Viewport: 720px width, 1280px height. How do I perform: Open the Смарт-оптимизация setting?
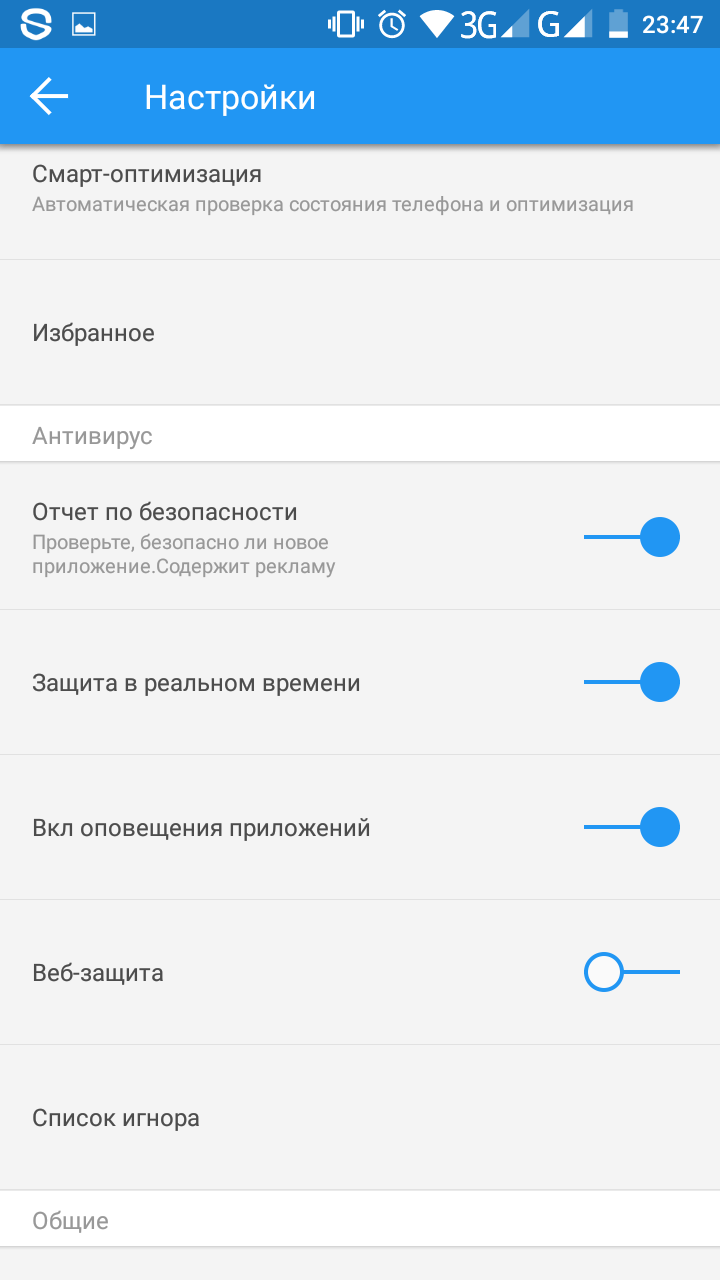332,189
